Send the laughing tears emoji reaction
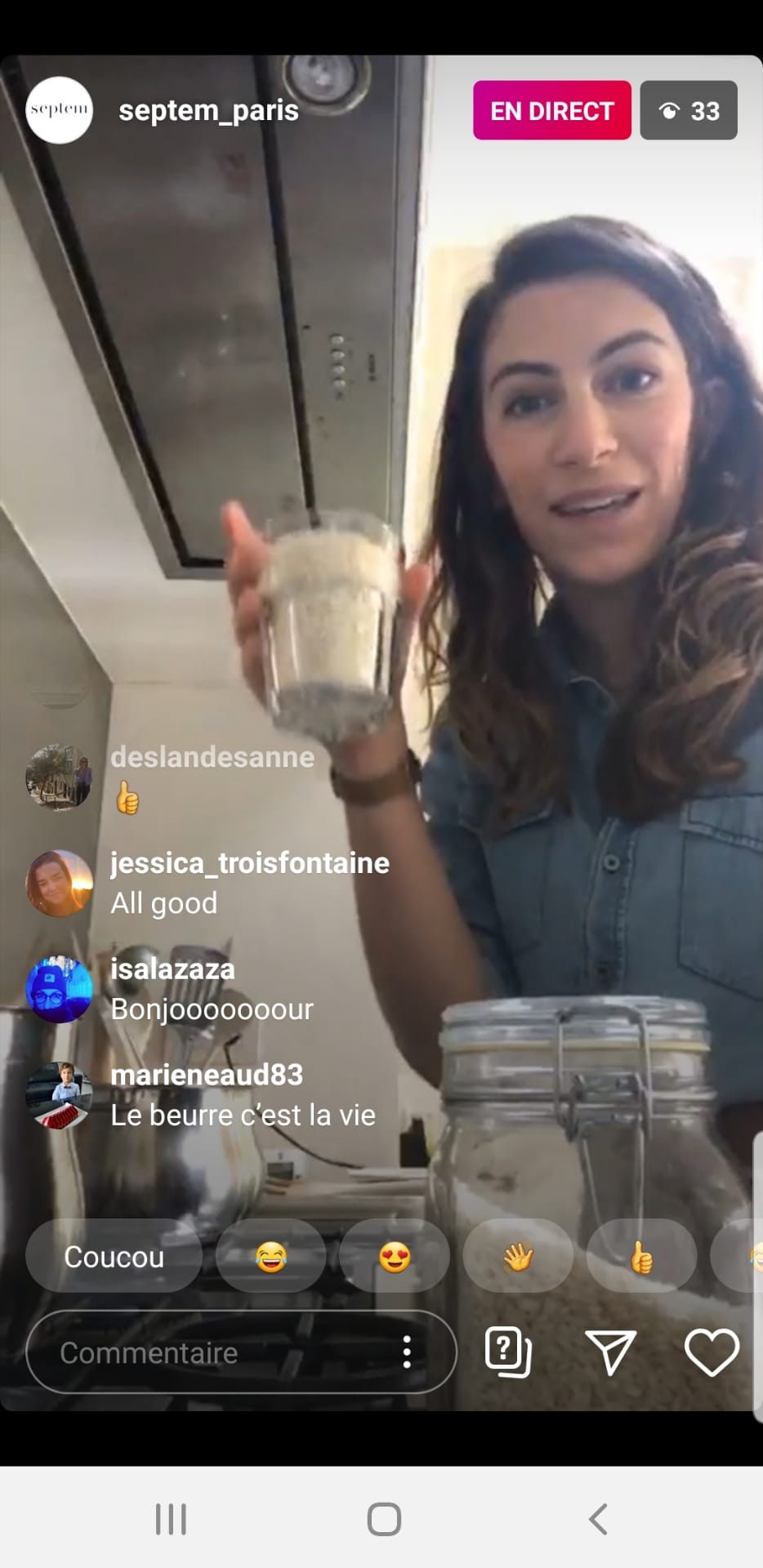The height and width of the screenshot is (1568, 763). click(270, 1256)
